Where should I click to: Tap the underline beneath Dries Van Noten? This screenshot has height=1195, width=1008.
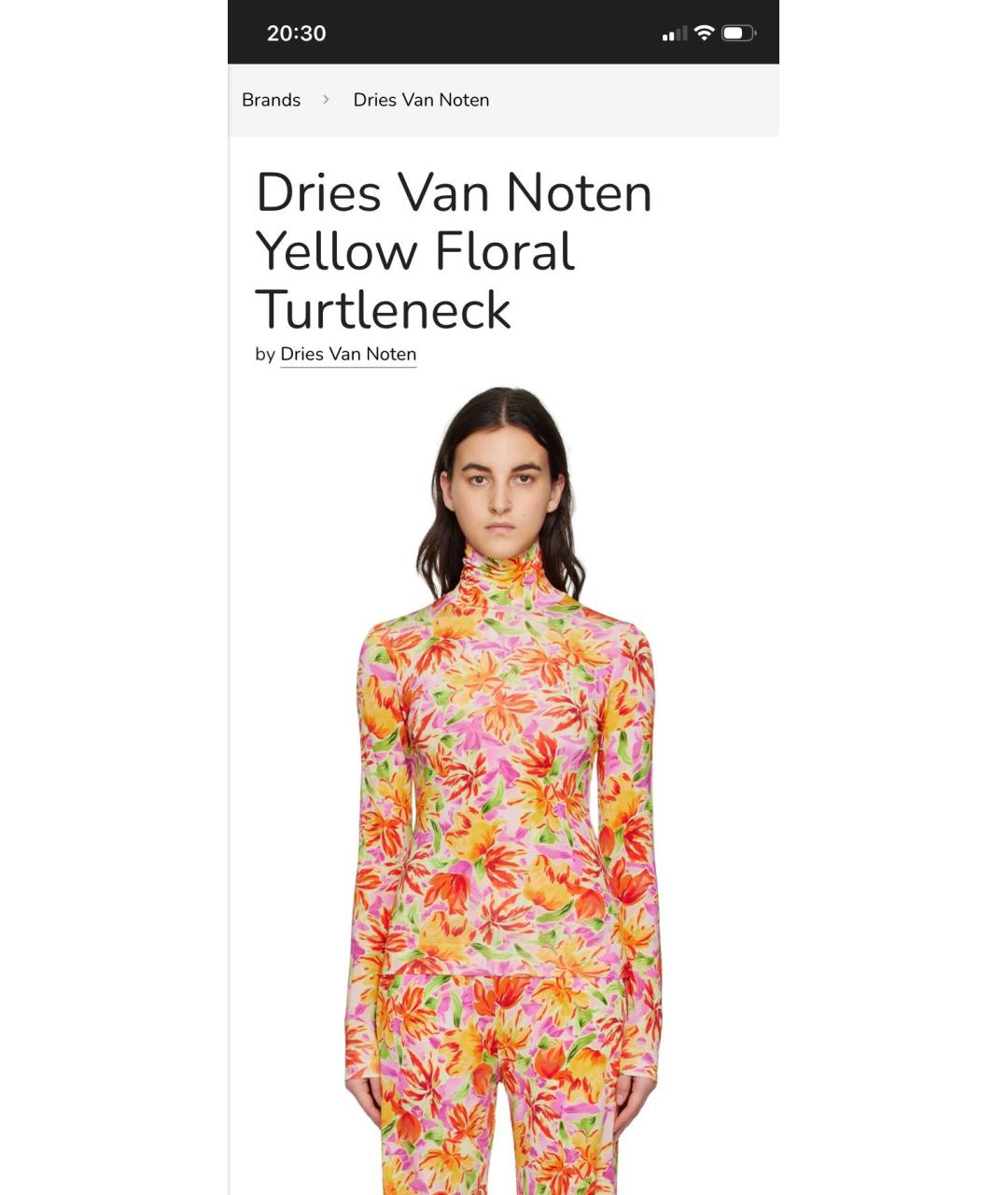(x=347, y=367)
